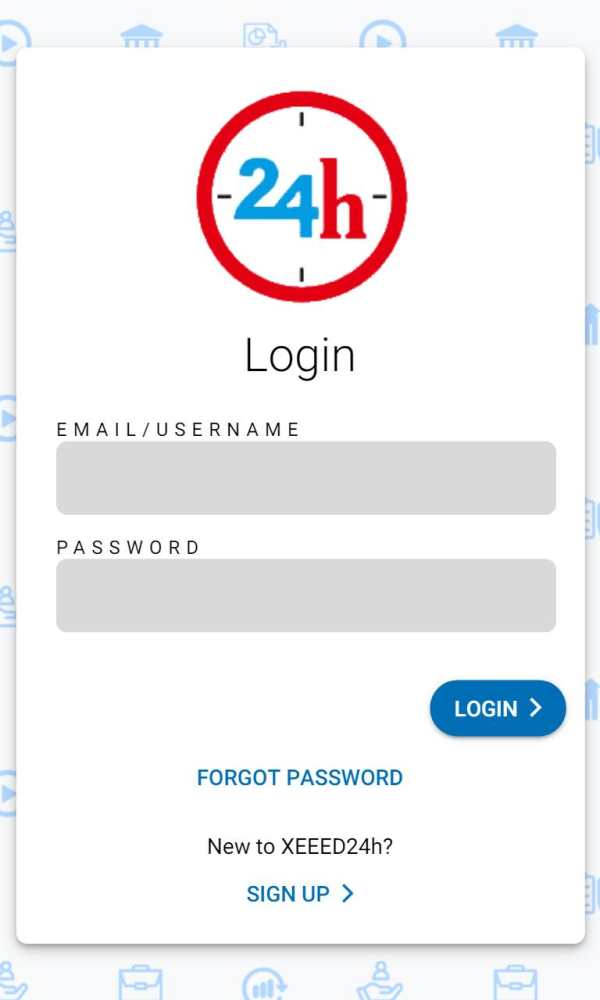Focus the Password input box

click(x=306, y=596)
